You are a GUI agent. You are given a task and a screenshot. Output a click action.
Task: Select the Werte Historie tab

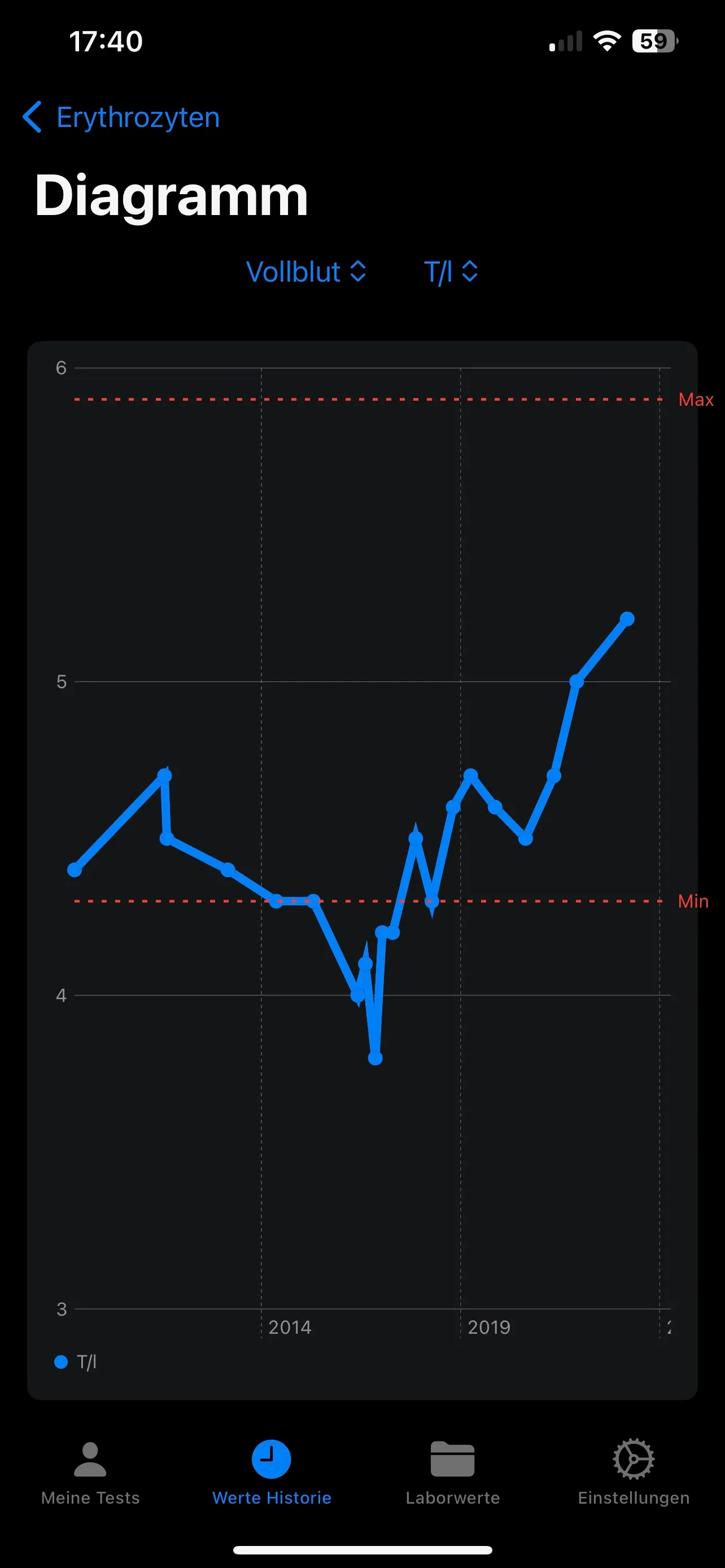point(272,1474)
